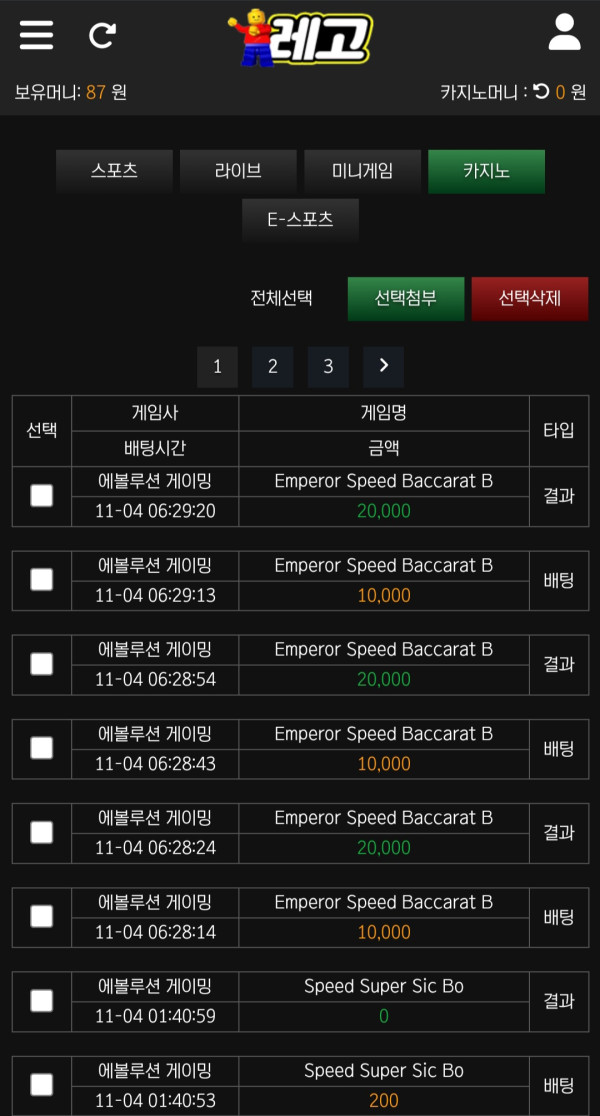600x1116 pixels.
Task: Select the 06:29:13 bet checkbox
Action: (42, 579)
